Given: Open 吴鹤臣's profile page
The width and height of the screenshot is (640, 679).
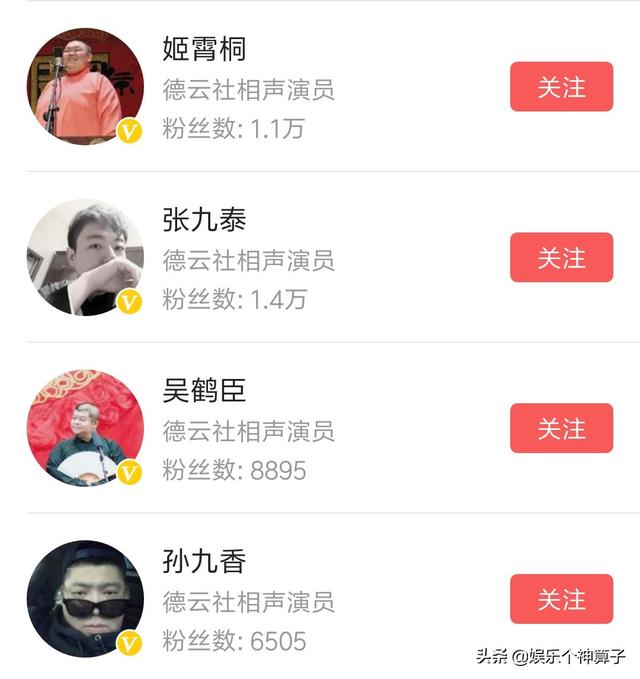Looking at the screenshot, I should [x=248, y=430].
